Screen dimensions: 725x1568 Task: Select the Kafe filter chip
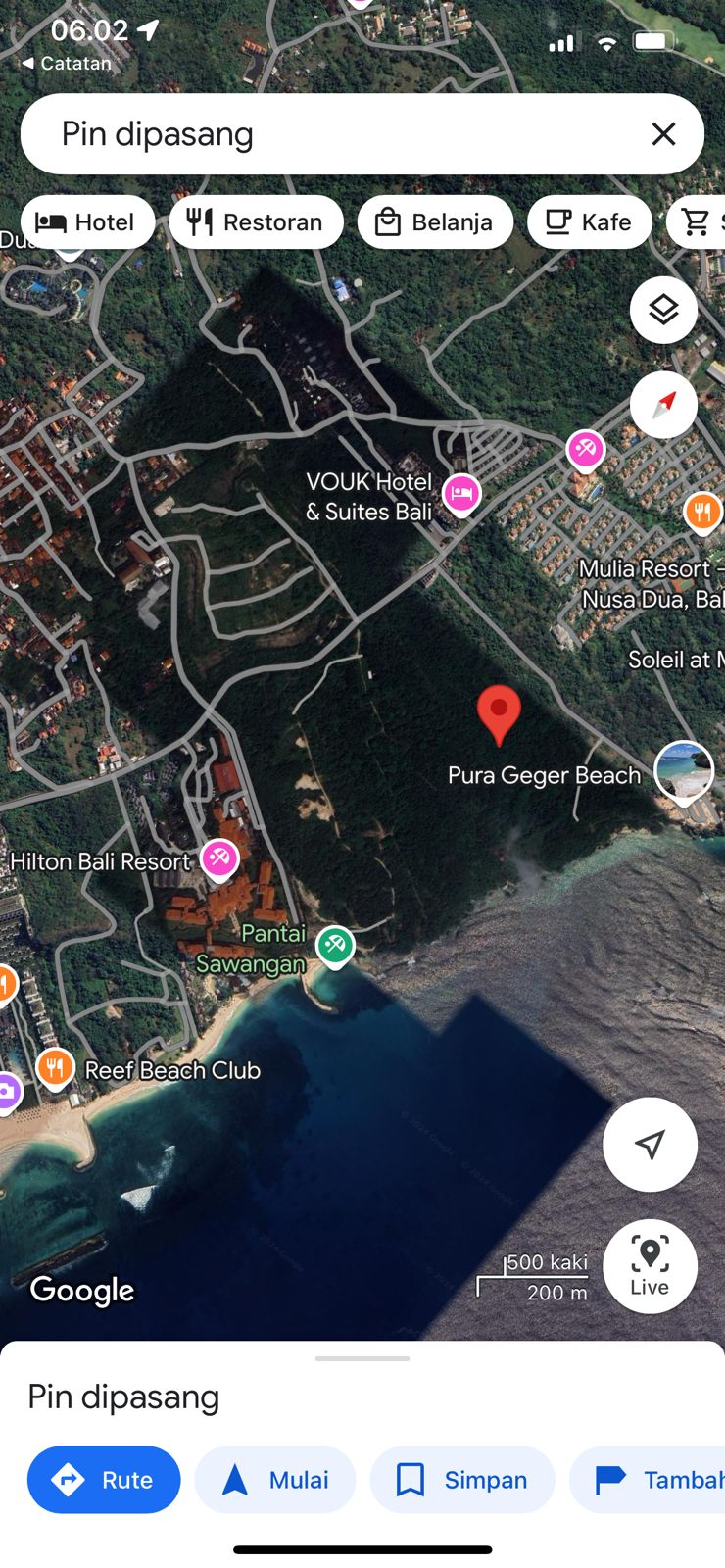pyautogui.click(x=589, y=222)
